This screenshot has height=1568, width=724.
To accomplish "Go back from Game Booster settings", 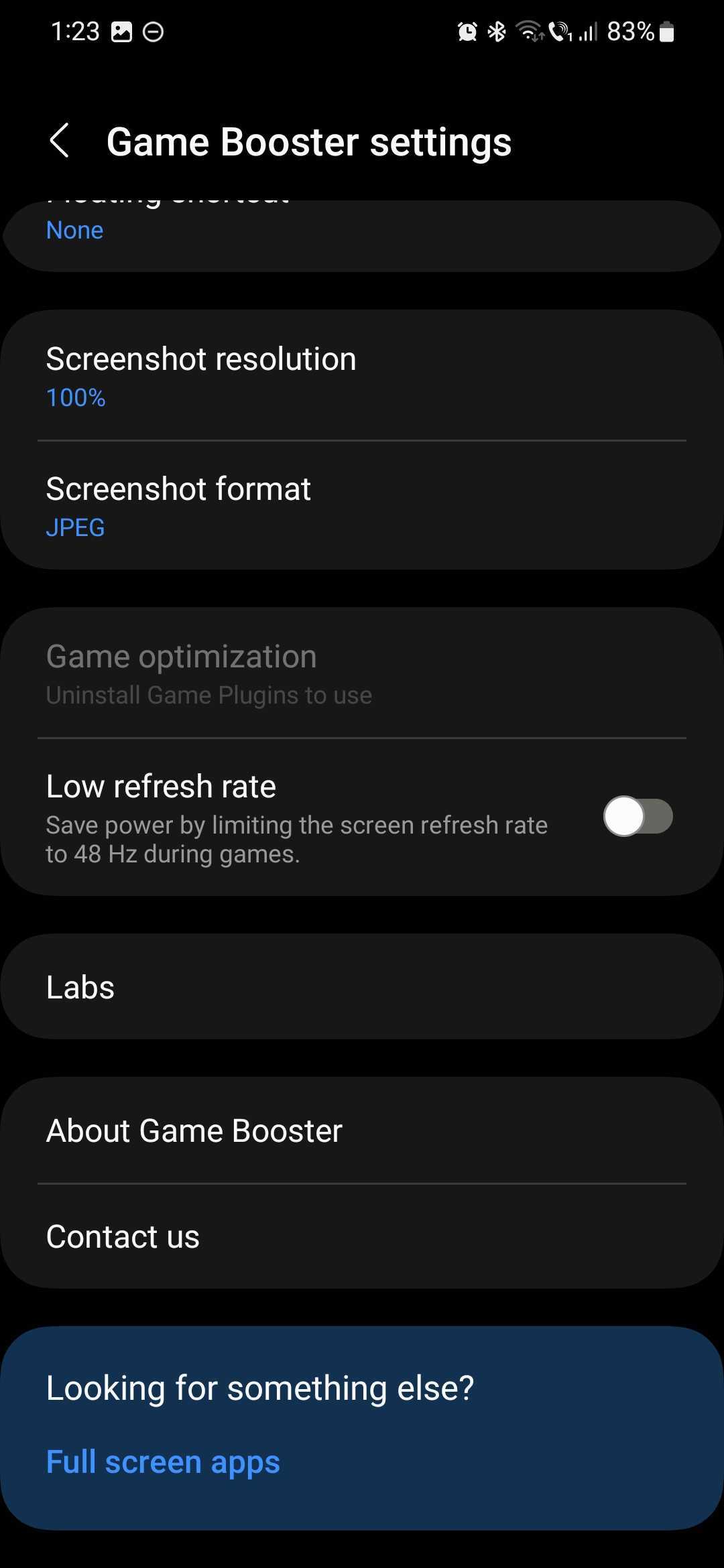I will (x=59, y=141).
